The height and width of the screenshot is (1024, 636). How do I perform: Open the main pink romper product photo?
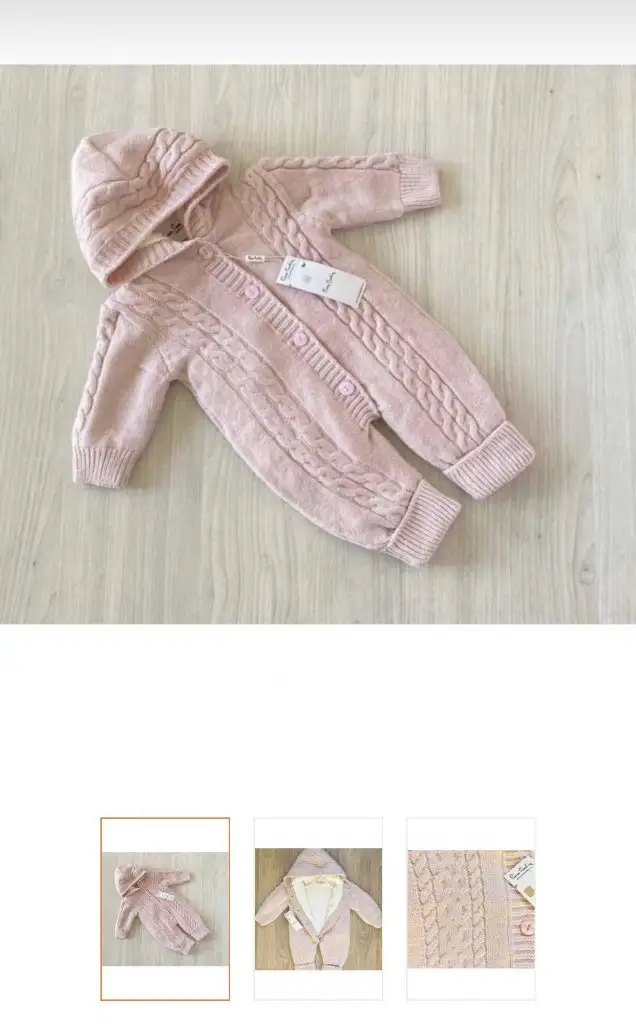pyautogui.click(x=318, y=344)
